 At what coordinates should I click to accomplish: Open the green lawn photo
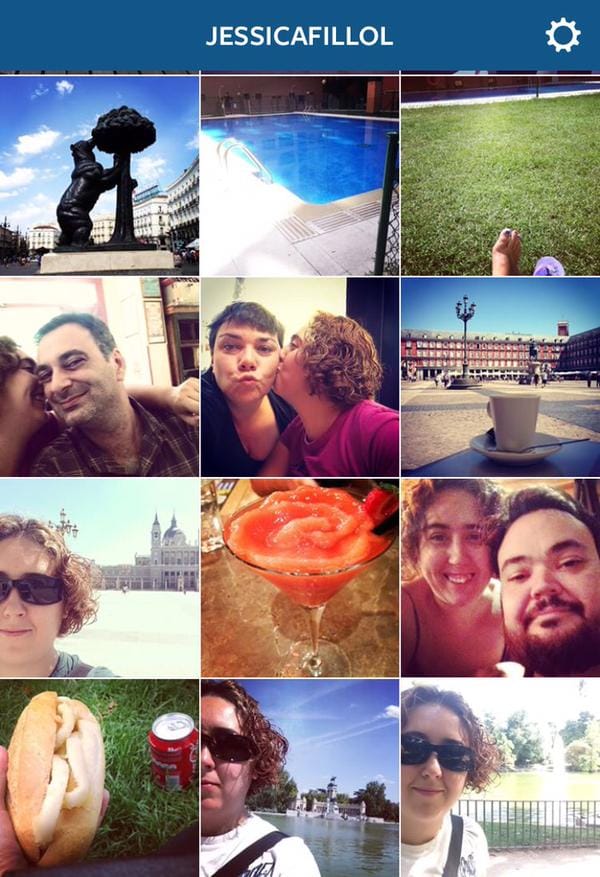(x=500, y=175)
